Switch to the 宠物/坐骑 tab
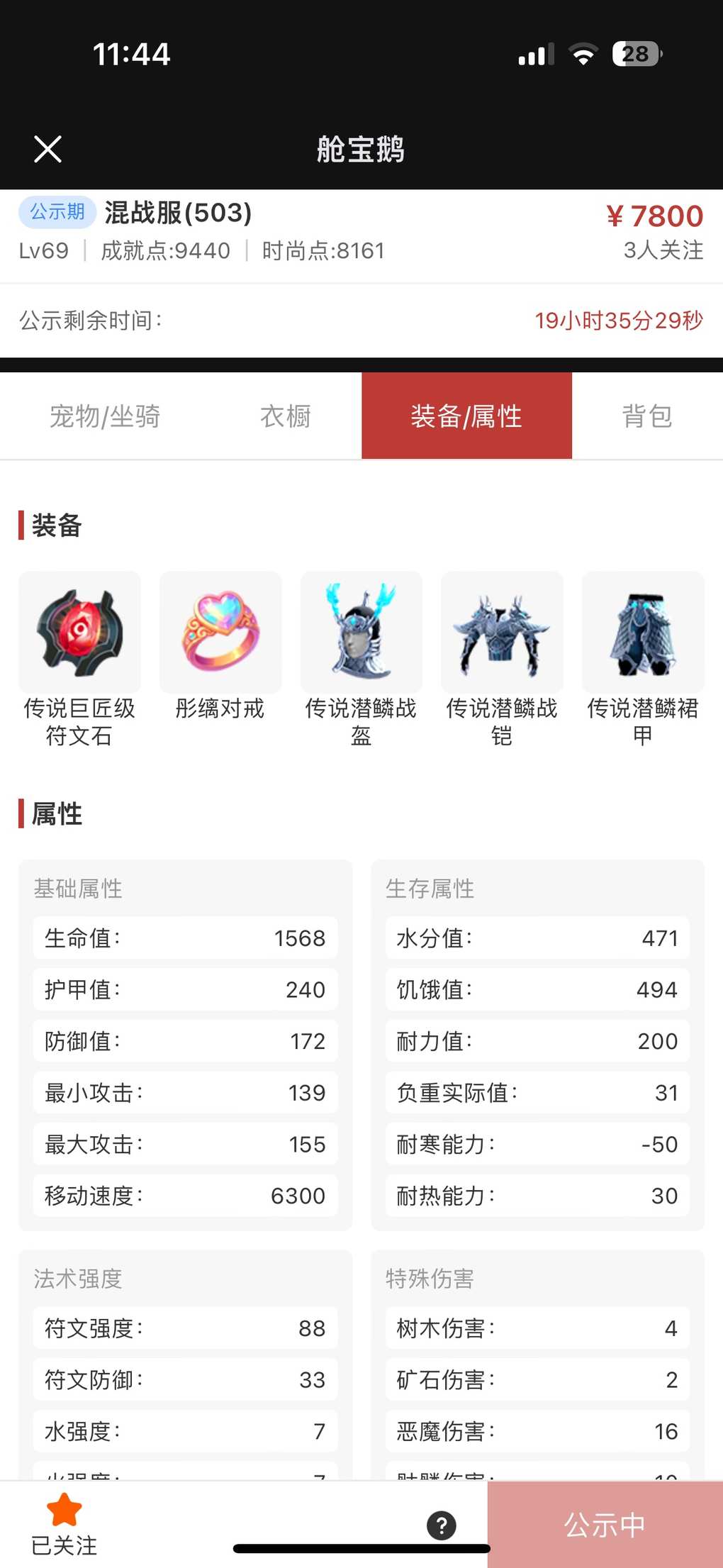Image resolution: width=723 pixels, height=1568 pixels. [105, 416]
